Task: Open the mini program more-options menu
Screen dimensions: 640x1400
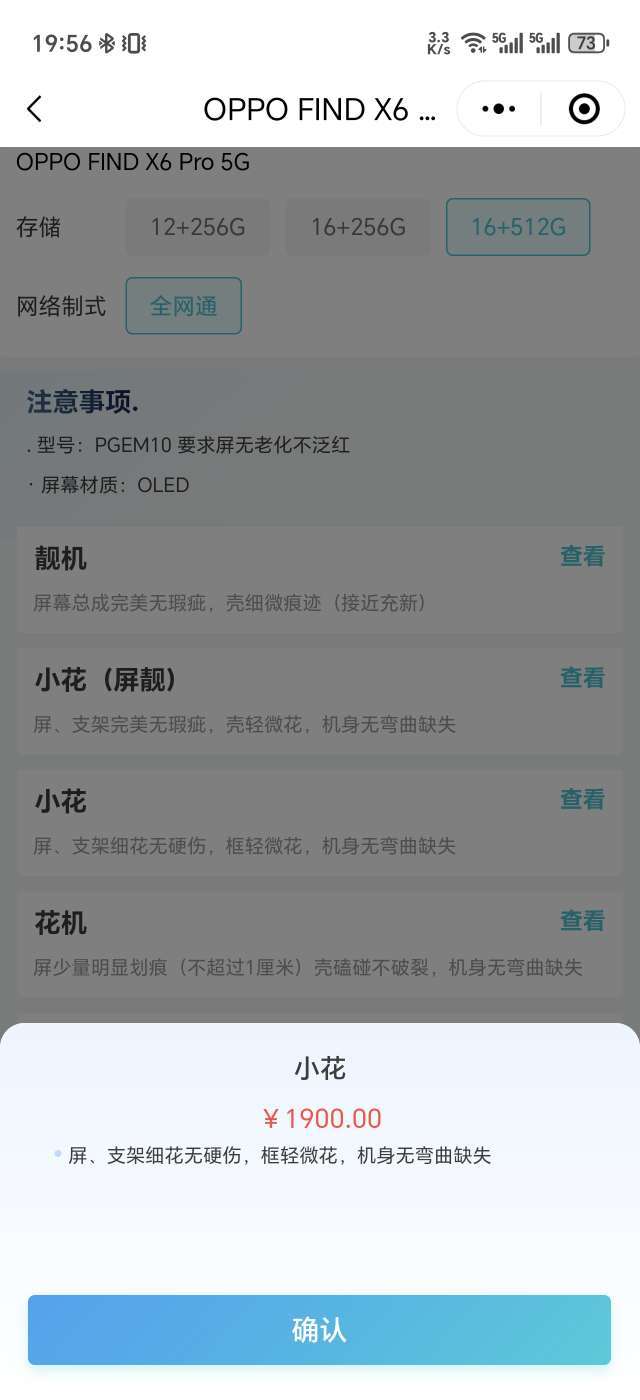Action: pos(499,109)
